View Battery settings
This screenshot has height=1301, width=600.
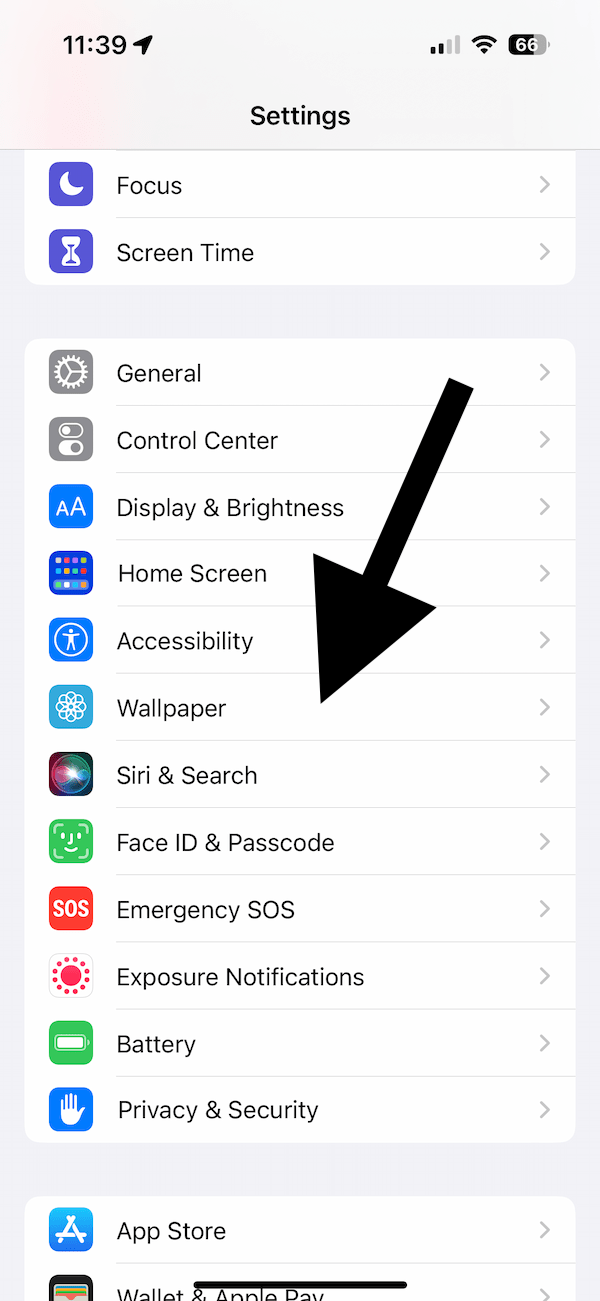(300, 1043)
